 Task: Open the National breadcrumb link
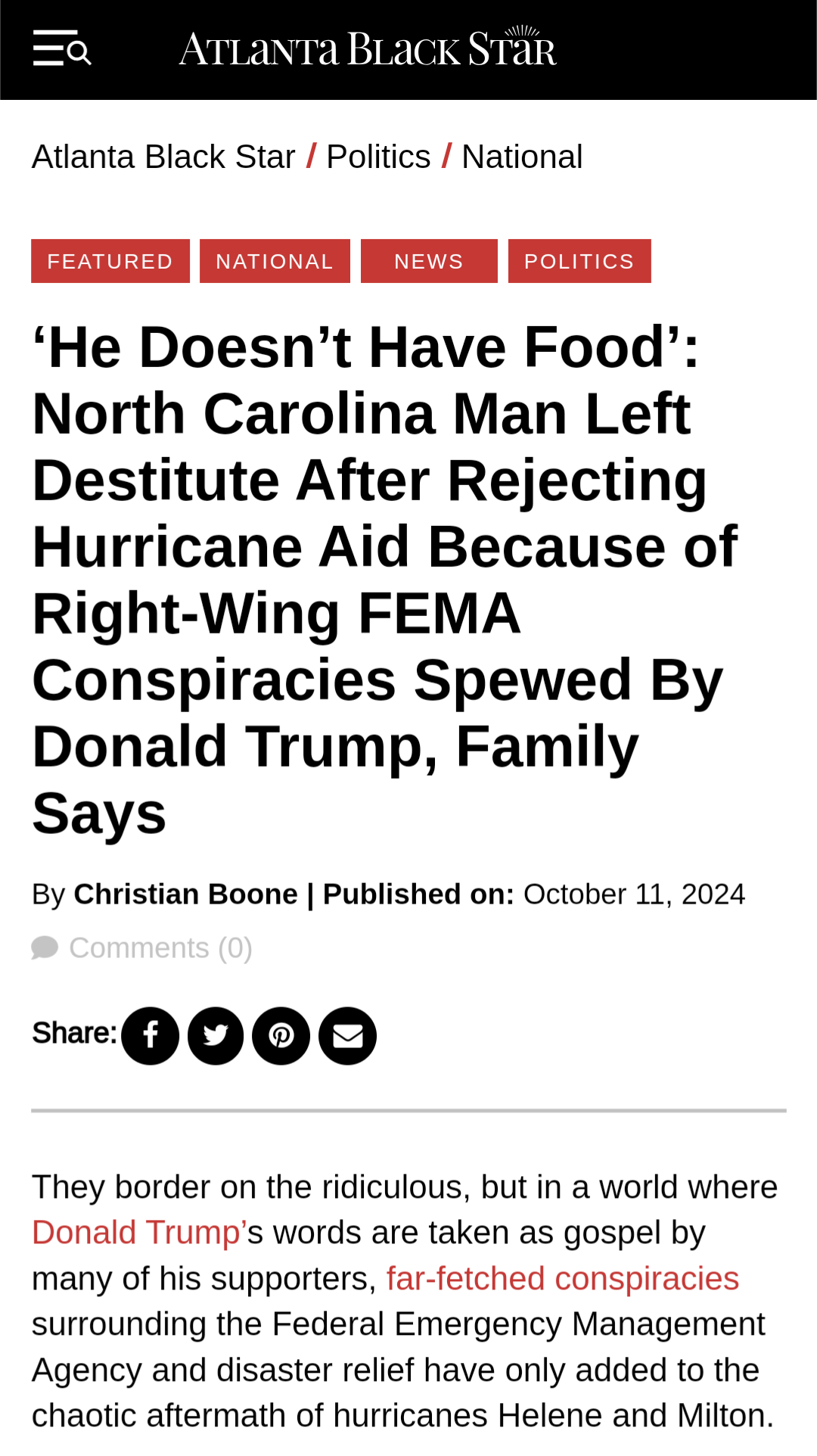[522, 157]
